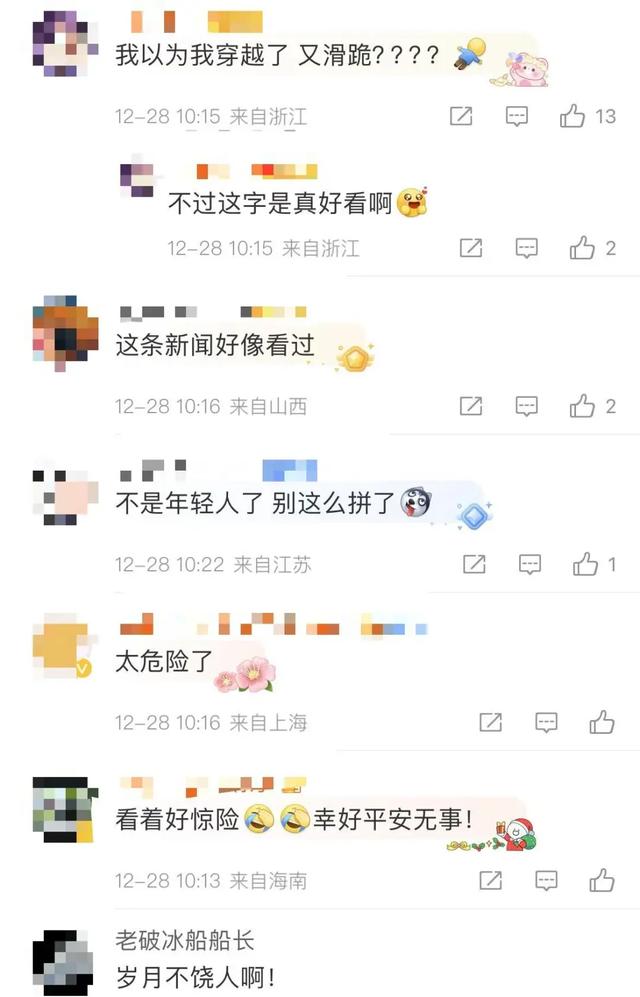Share the comment 不是年轻人了 别这么拼了
This screenshot has height=997, width=640.
pyautogui.click(x=472, y=564)
